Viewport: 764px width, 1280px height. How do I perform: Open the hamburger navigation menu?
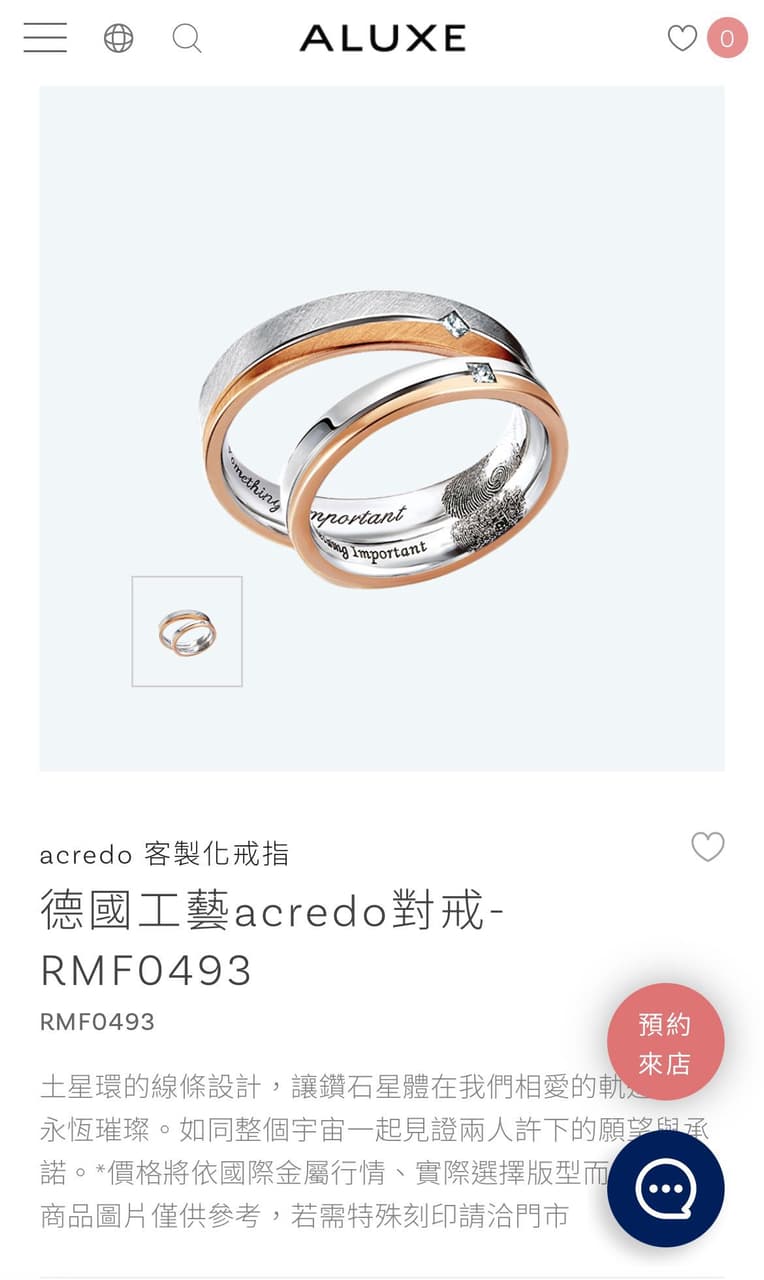pos(44,38)
